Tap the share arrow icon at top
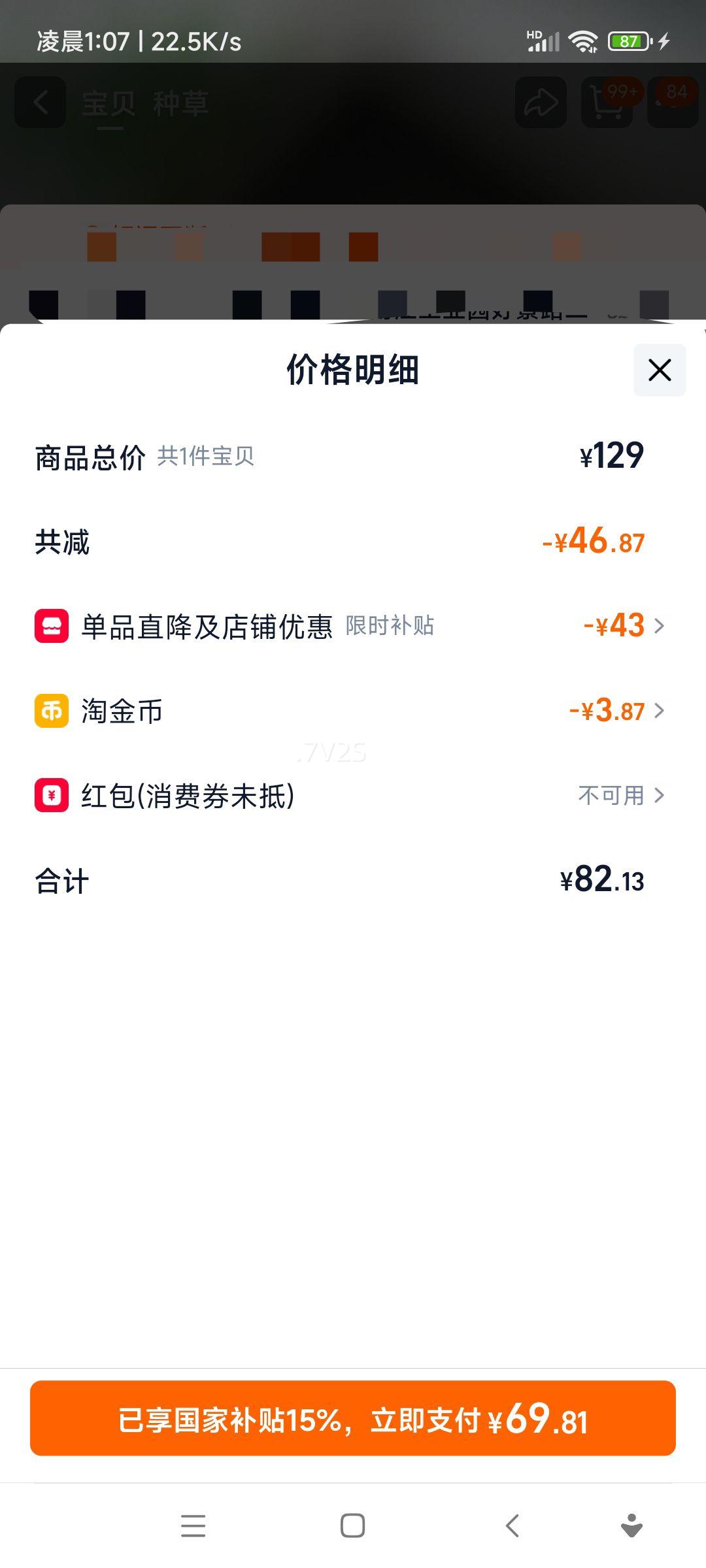Screen dimensions: 706x1568 click(x=540, y=103)
